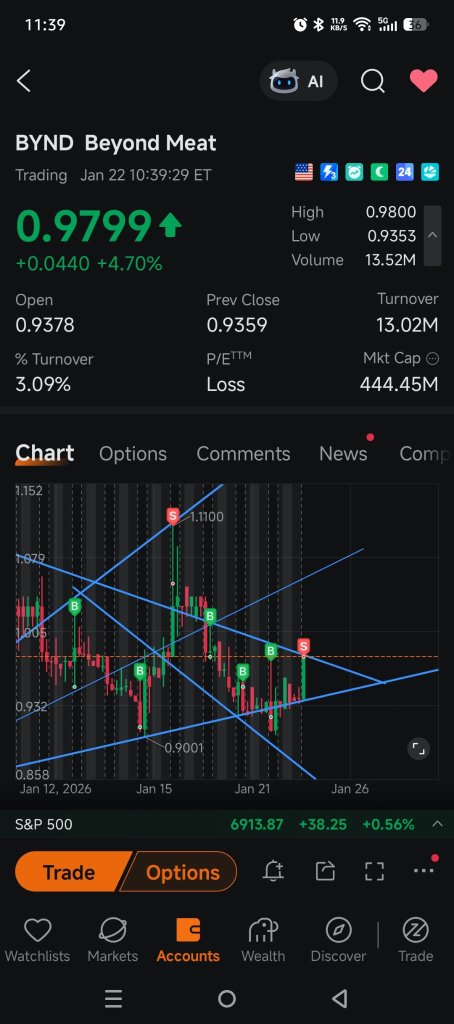
Task: Go to the Watchlists tab
Action: tap(37, 940)
